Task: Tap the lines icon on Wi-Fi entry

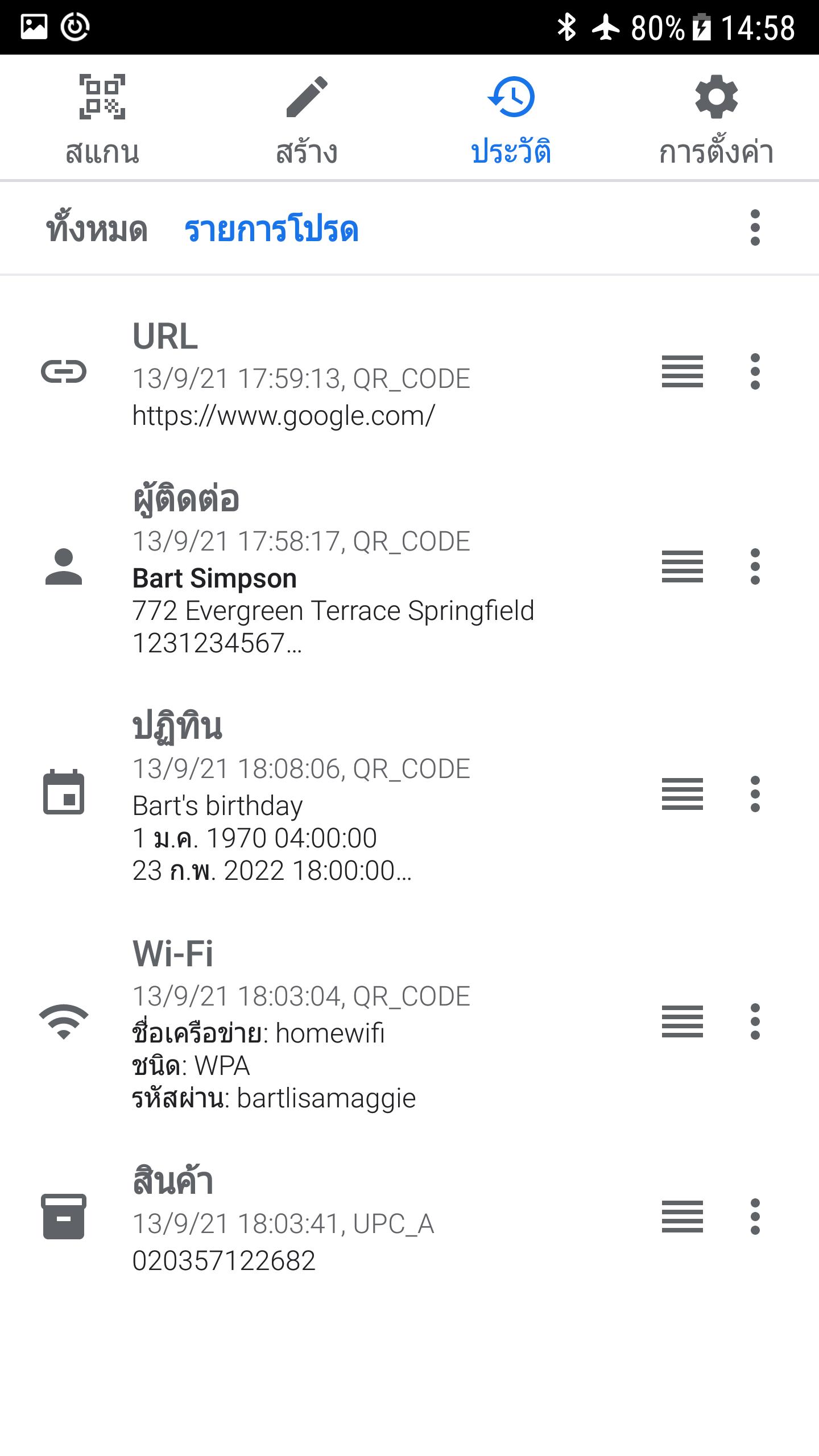Action: coord(682,1021)
